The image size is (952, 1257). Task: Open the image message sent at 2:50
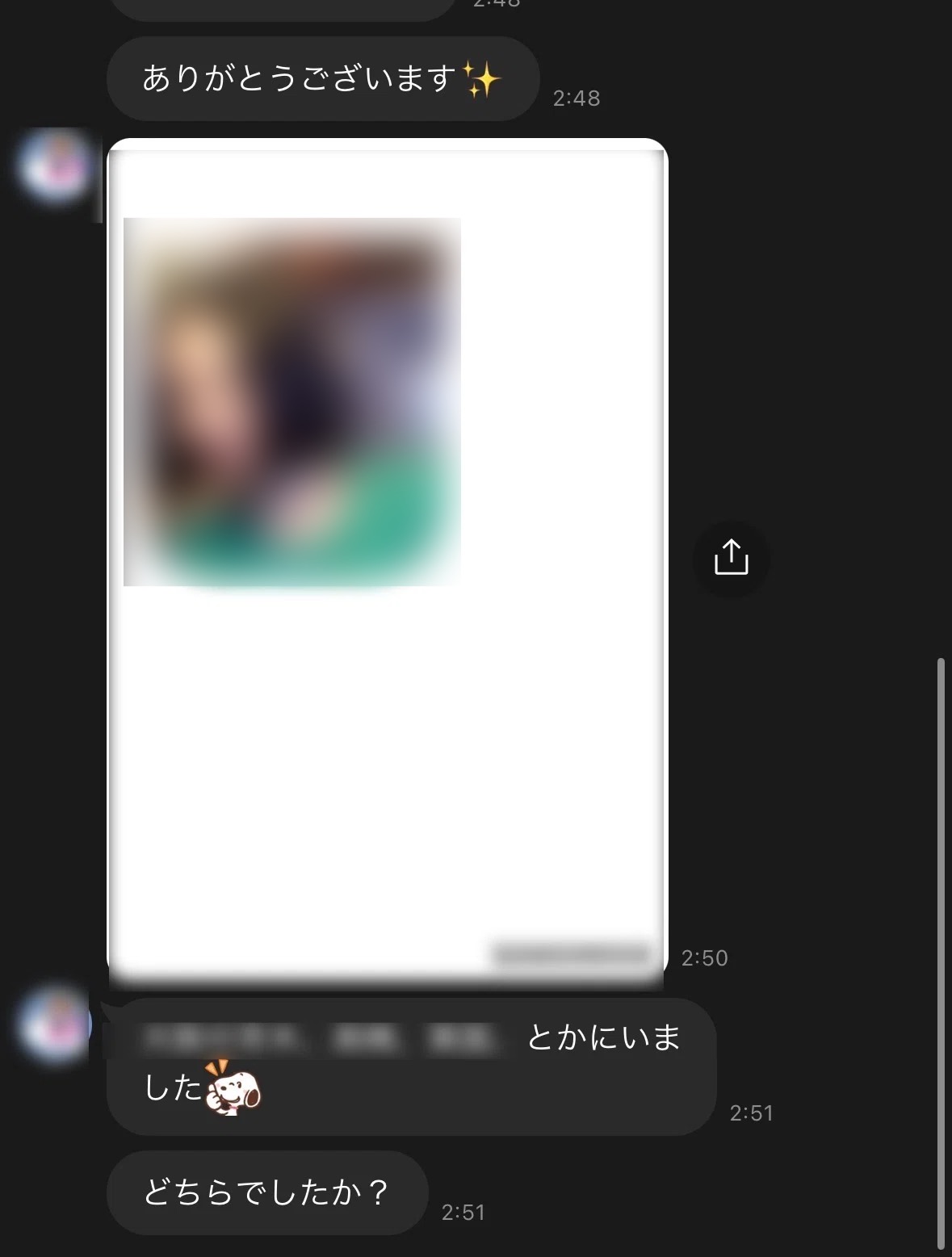[387, 557]
